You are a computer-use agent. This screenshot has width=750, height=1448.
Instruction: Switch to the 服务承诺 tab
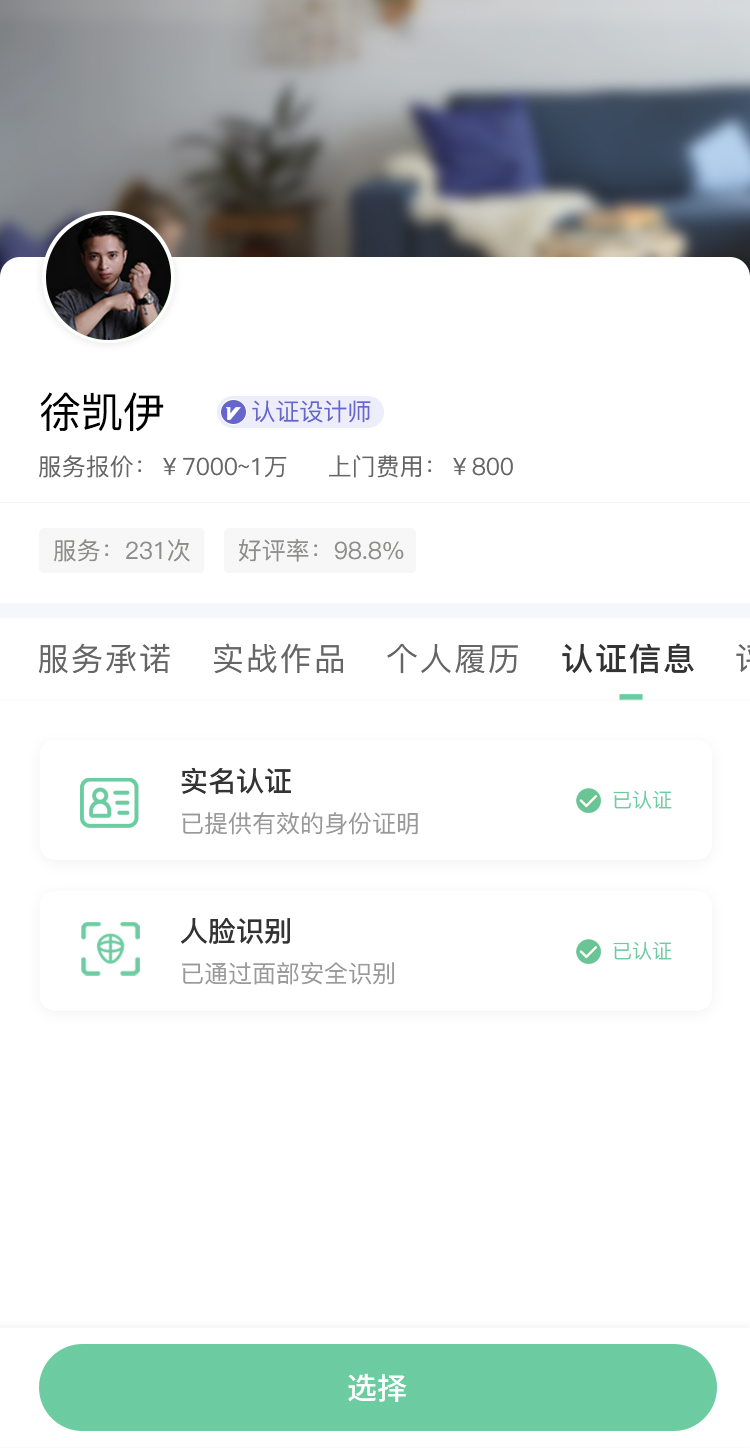(104, 659)
